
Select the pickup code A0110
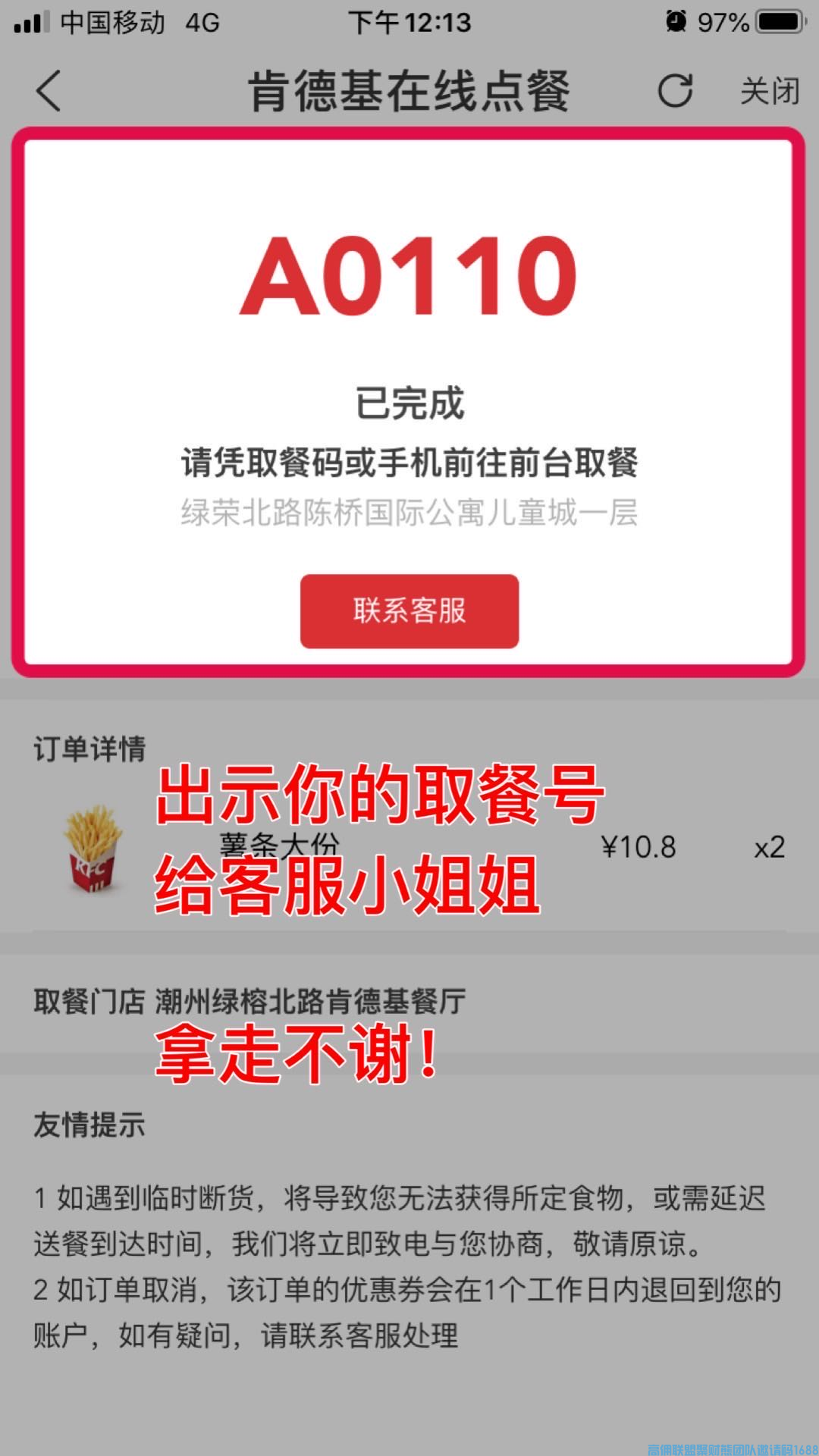409,277
